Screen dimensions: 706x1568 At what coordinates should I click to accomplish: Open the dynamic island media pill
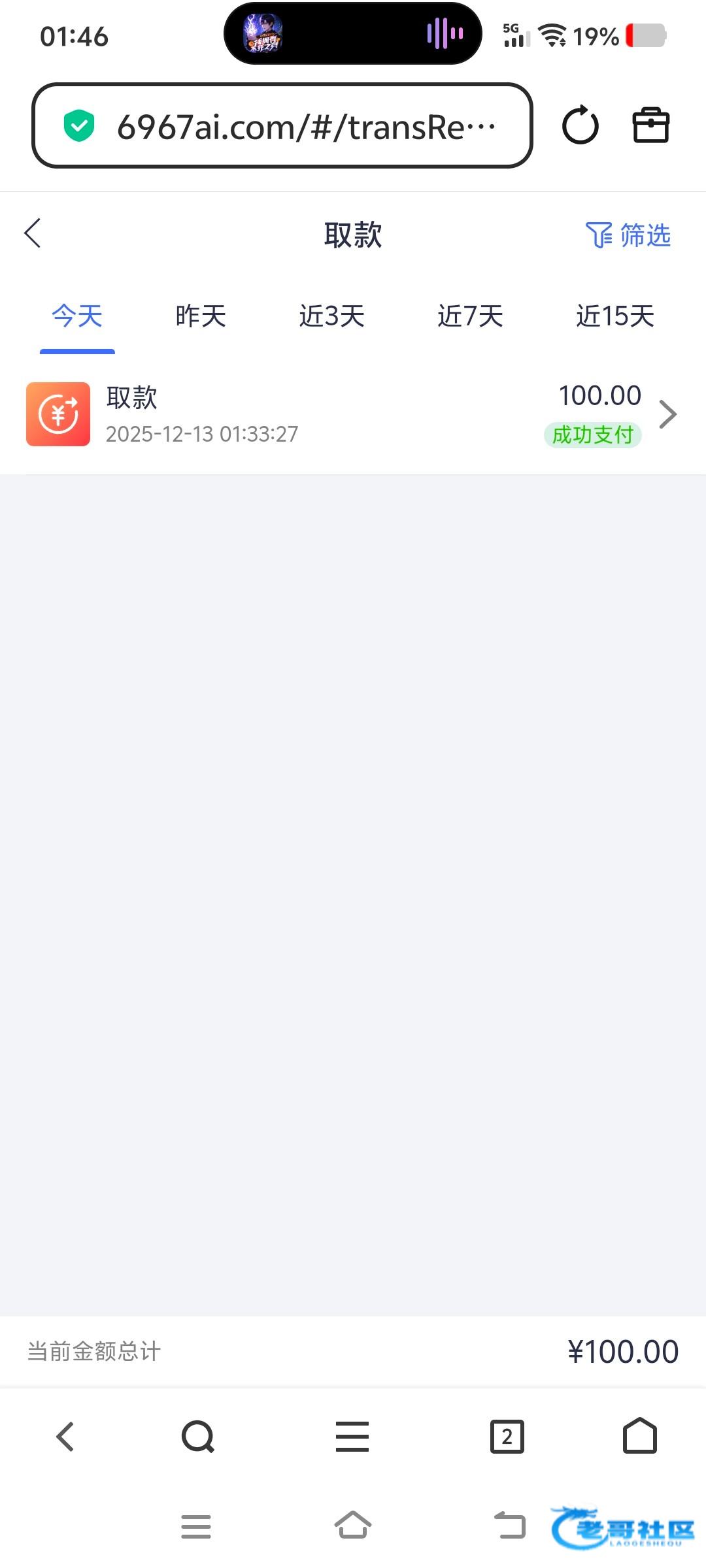[x=353, y=34]
